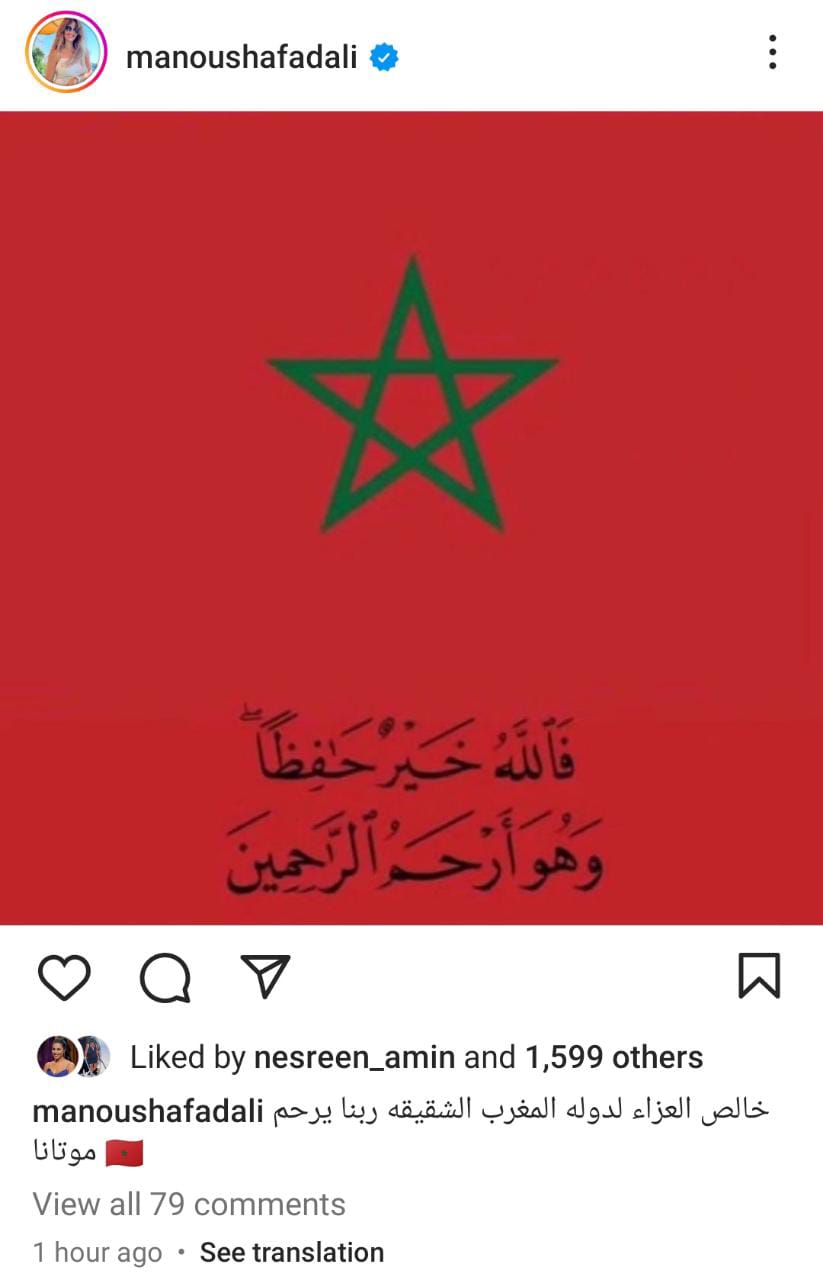Open the post's three-dot options menu
The width and height of the screenshot is (823, 1280).
(772, 52)
